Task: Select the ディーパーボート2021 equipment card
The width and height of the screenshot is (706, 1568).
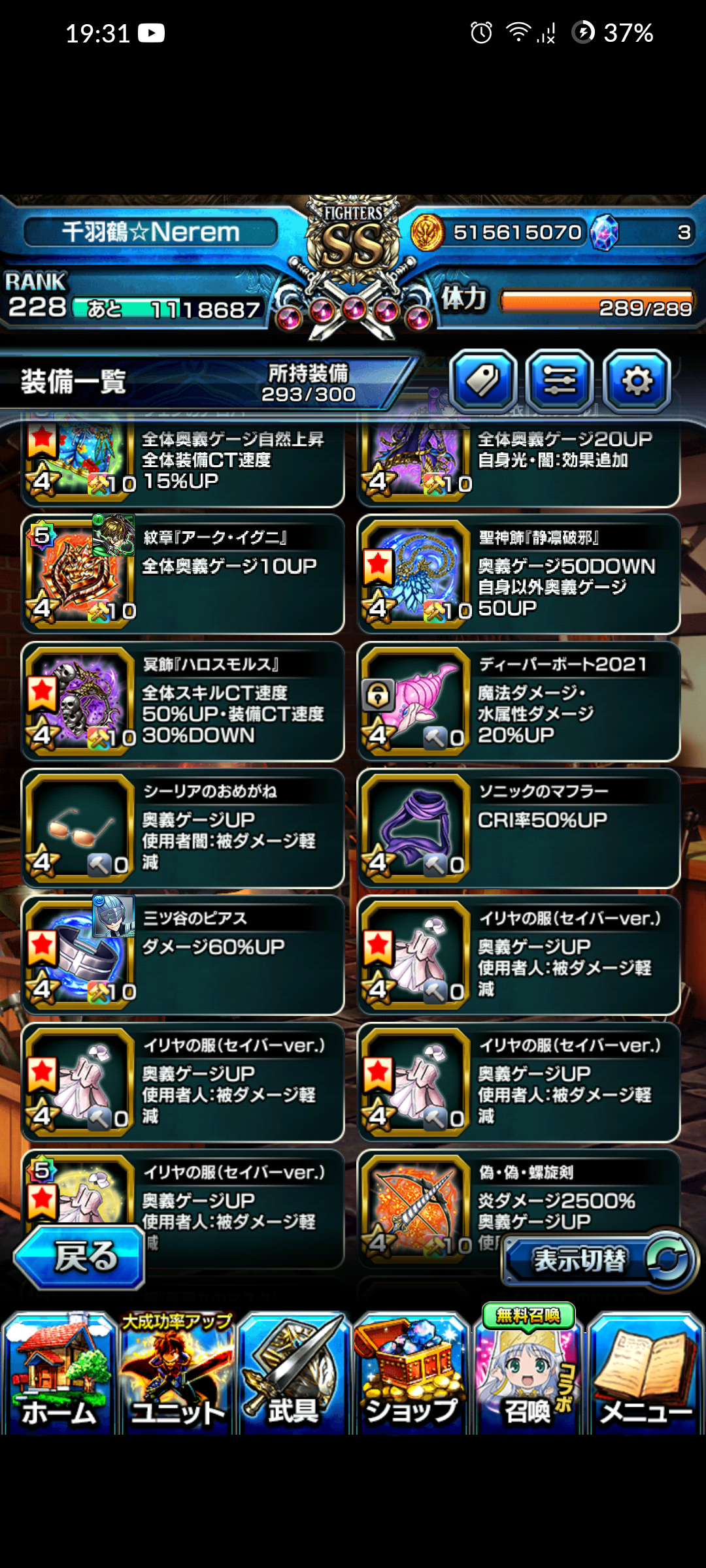Action: (x=518, y=701)
